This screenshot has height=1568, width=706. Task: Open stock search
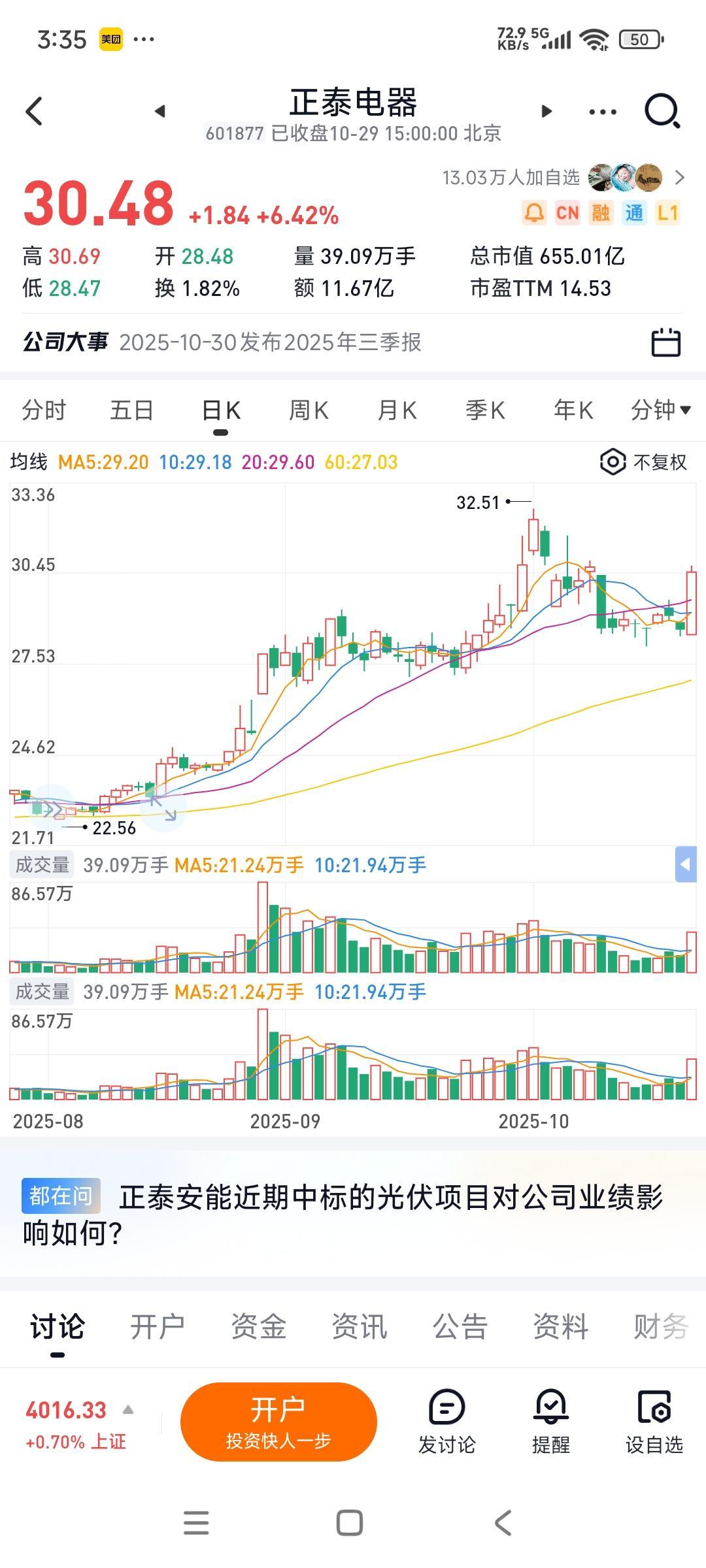click(662, 112)
